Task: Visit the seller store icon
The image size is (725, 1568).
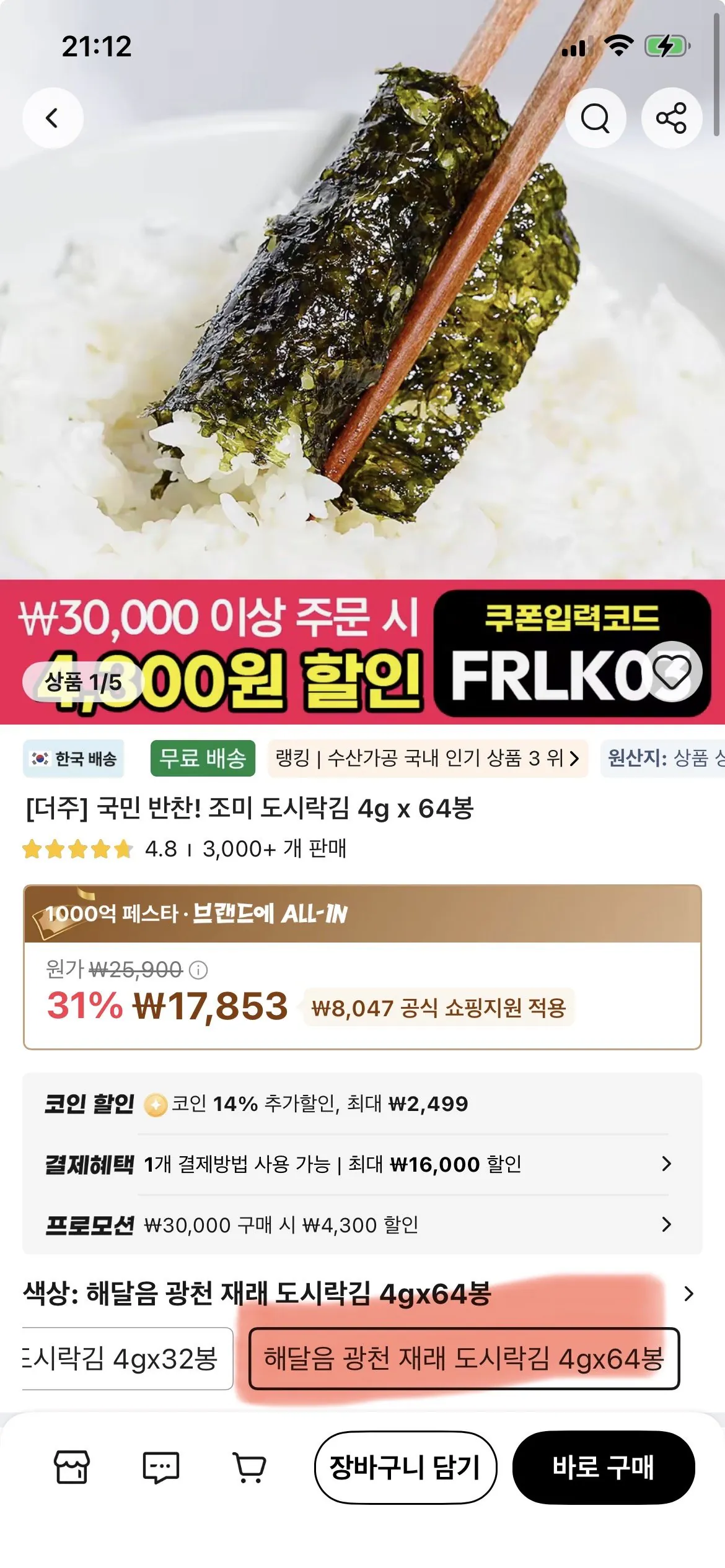Action: pyautogui.click(x=72, y=1467)
